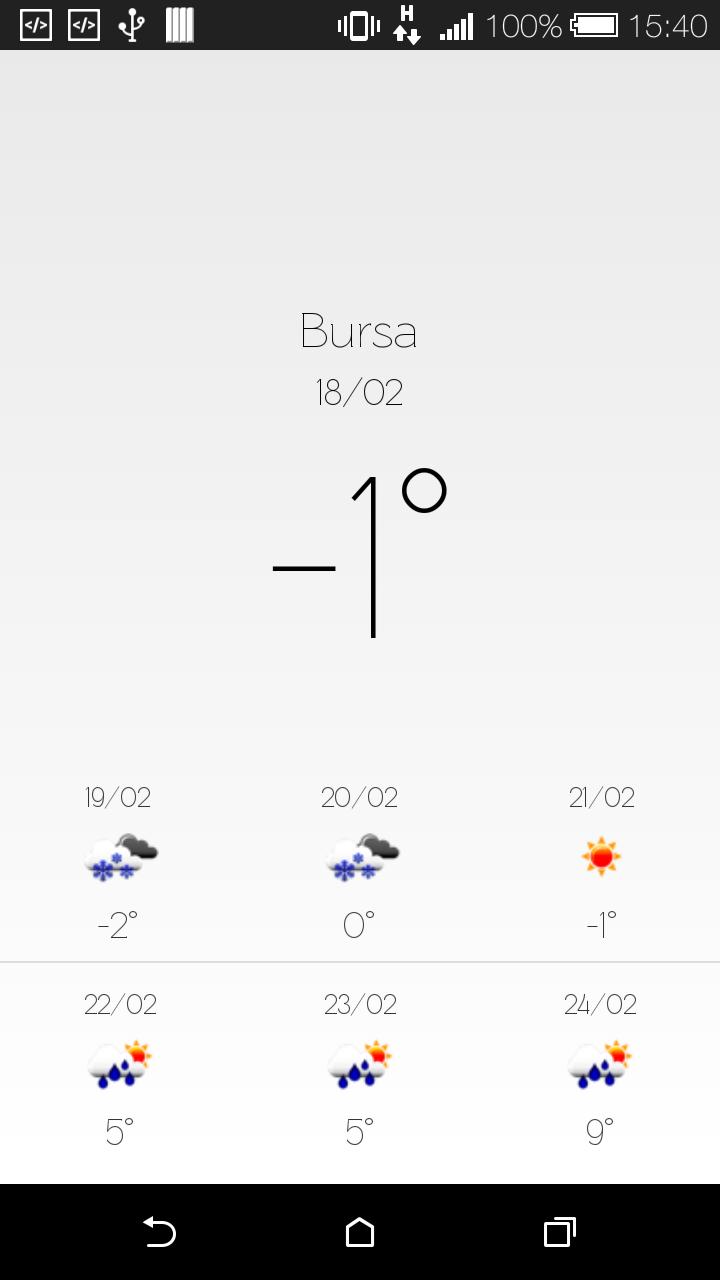Open the battery indicator showing 100%
The width and height of the screenshot is (720, 1280).
point(596,25)
